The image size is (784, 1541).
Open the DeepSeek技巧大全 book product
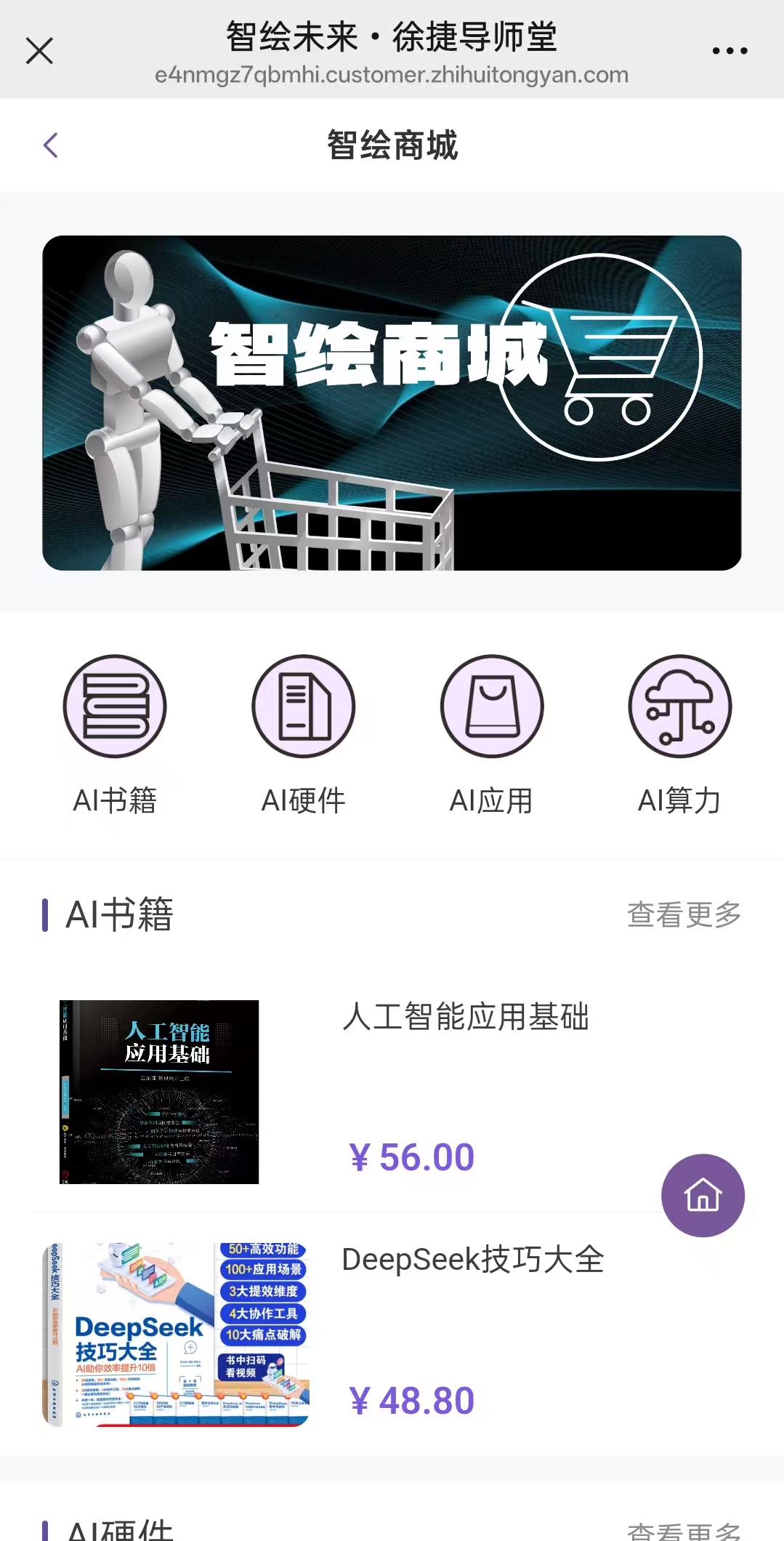point(392,1335)
